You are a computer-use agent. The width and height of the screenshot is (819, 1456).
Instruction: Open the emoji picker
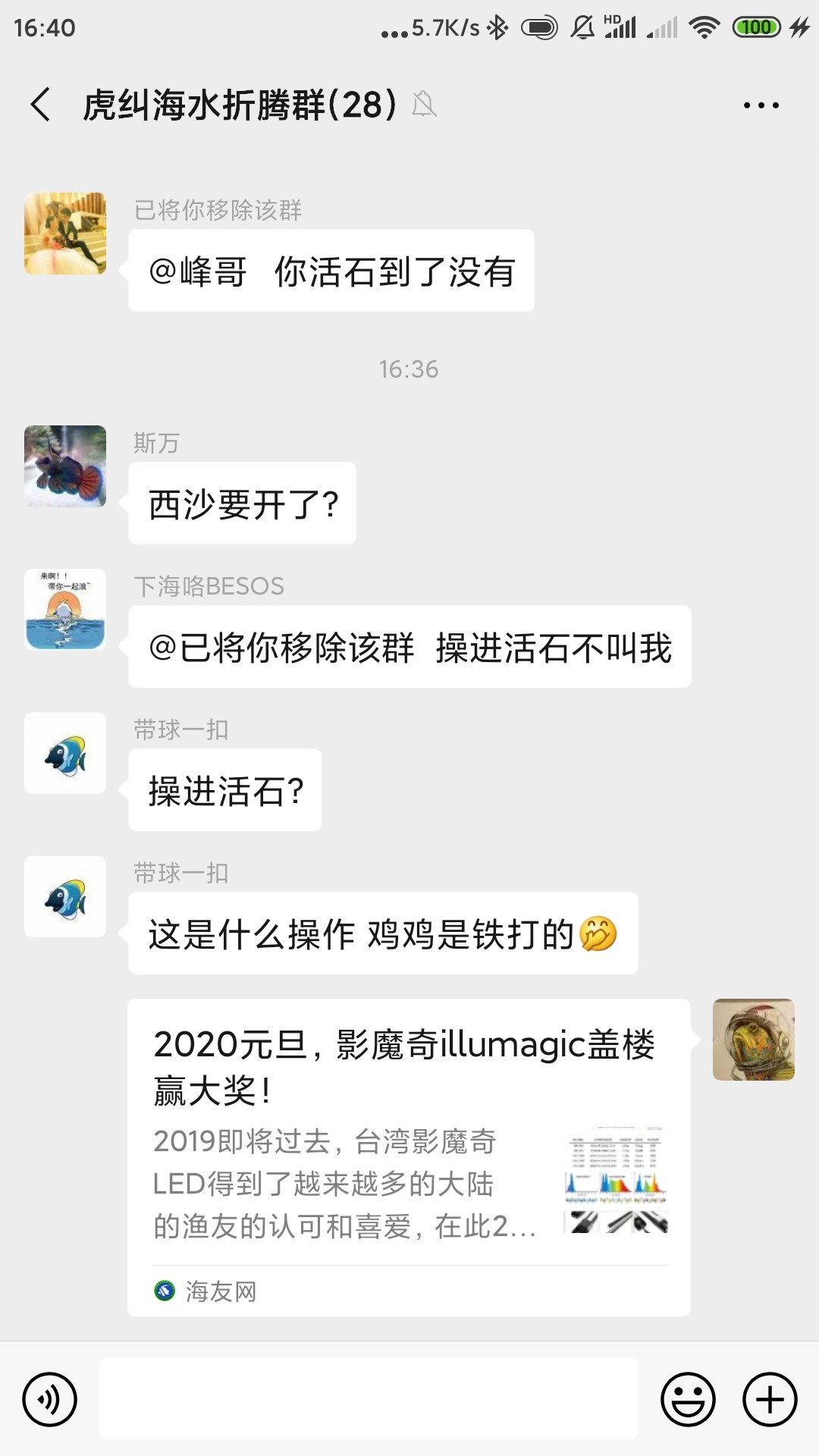(688, 1399)
